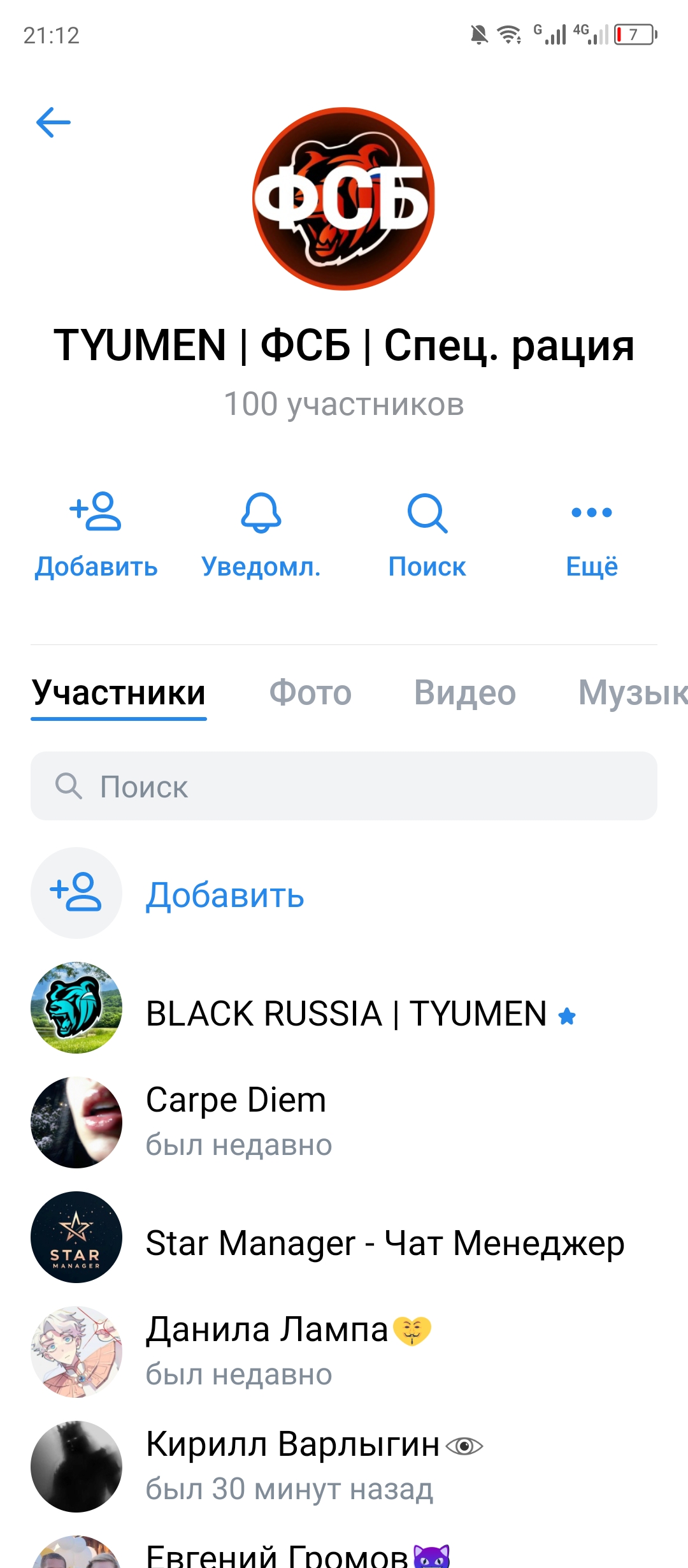Switch to the Фото tab

[310, 693]
